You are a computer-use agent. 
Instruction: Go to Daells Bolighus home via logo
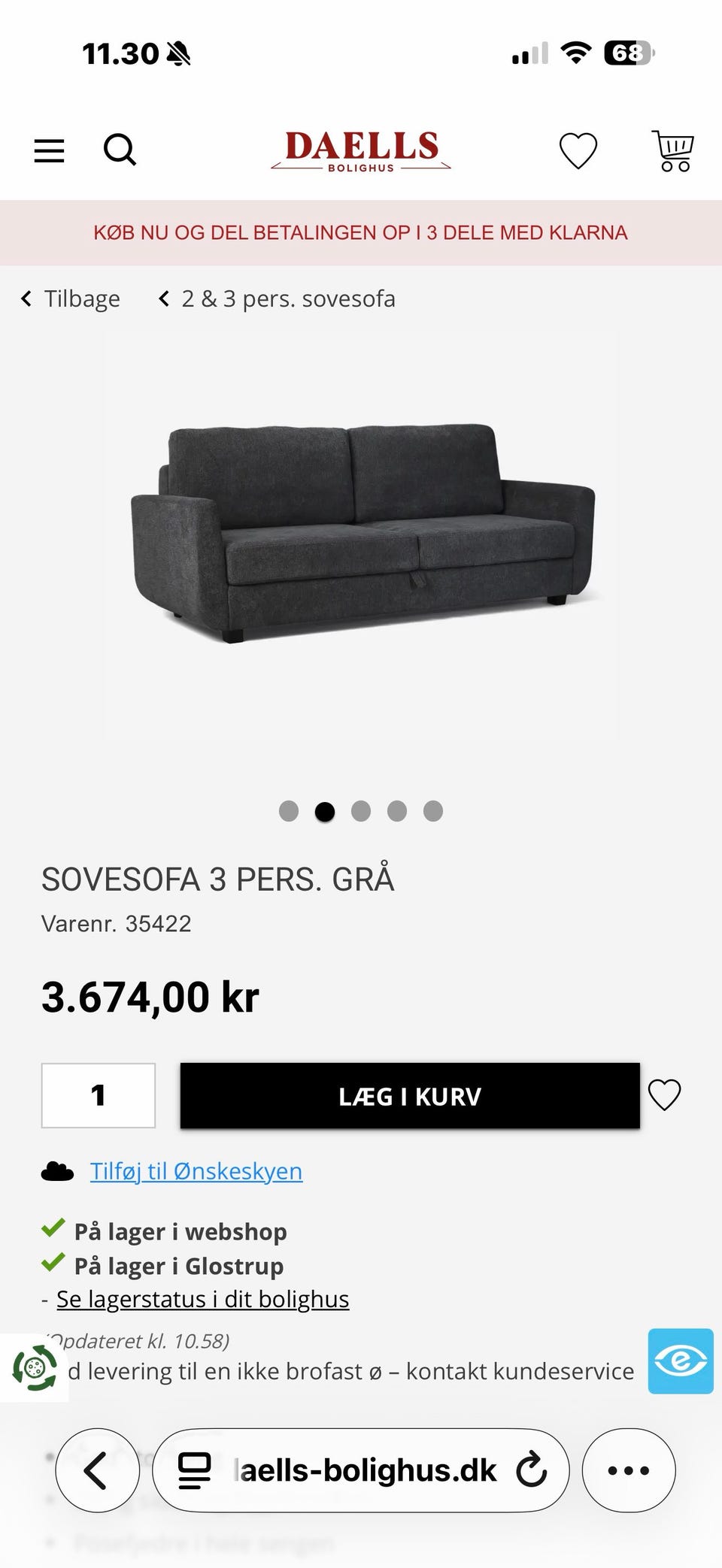point(361,150)
